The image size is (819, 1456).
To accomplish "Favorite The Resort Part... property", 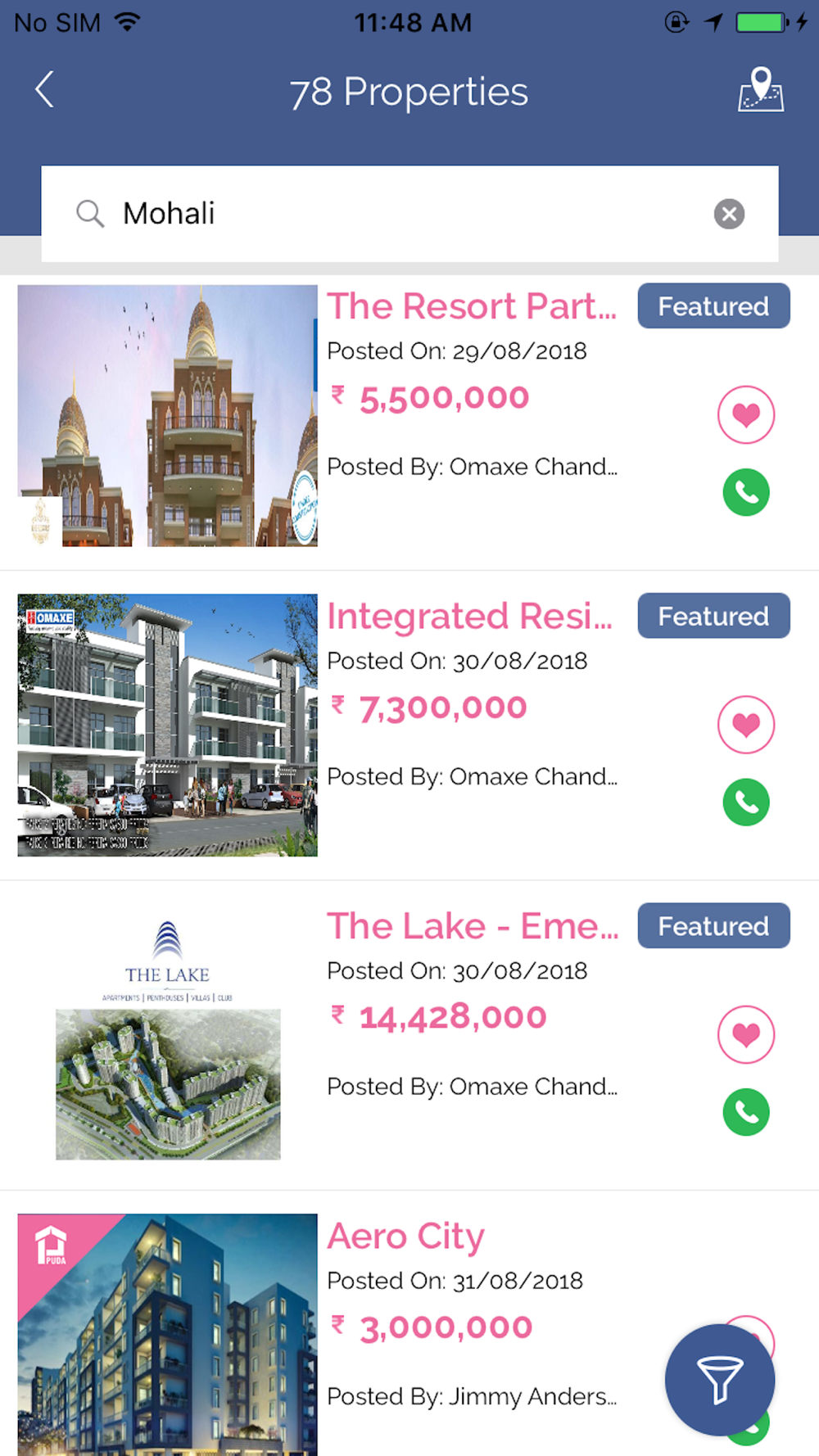I will pyautogui.click(x=746, y=414).
